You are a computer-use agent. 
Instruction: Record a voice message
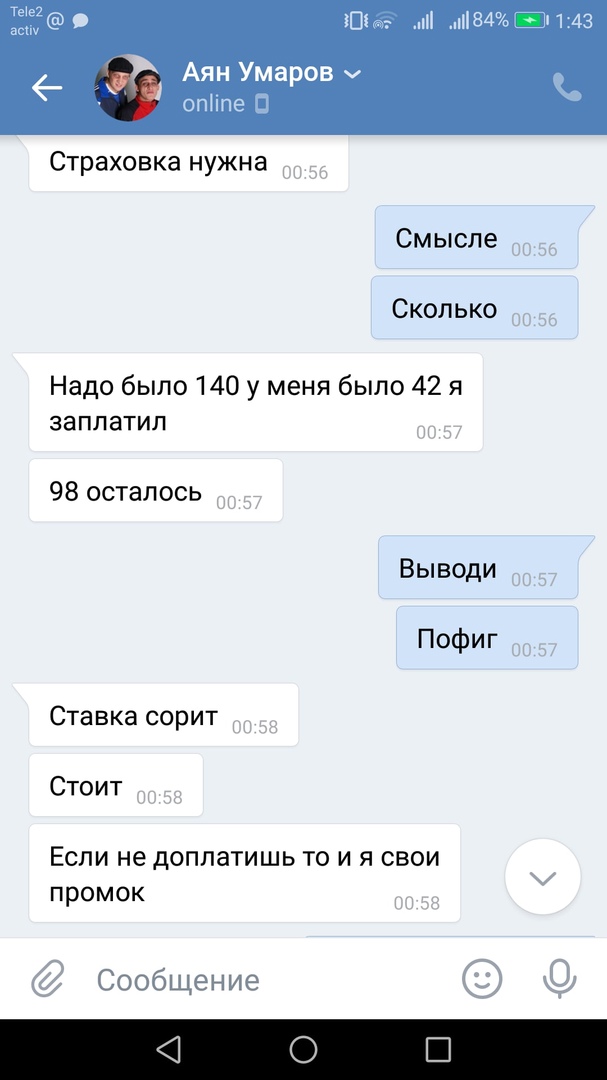click(x=559, y=979)
